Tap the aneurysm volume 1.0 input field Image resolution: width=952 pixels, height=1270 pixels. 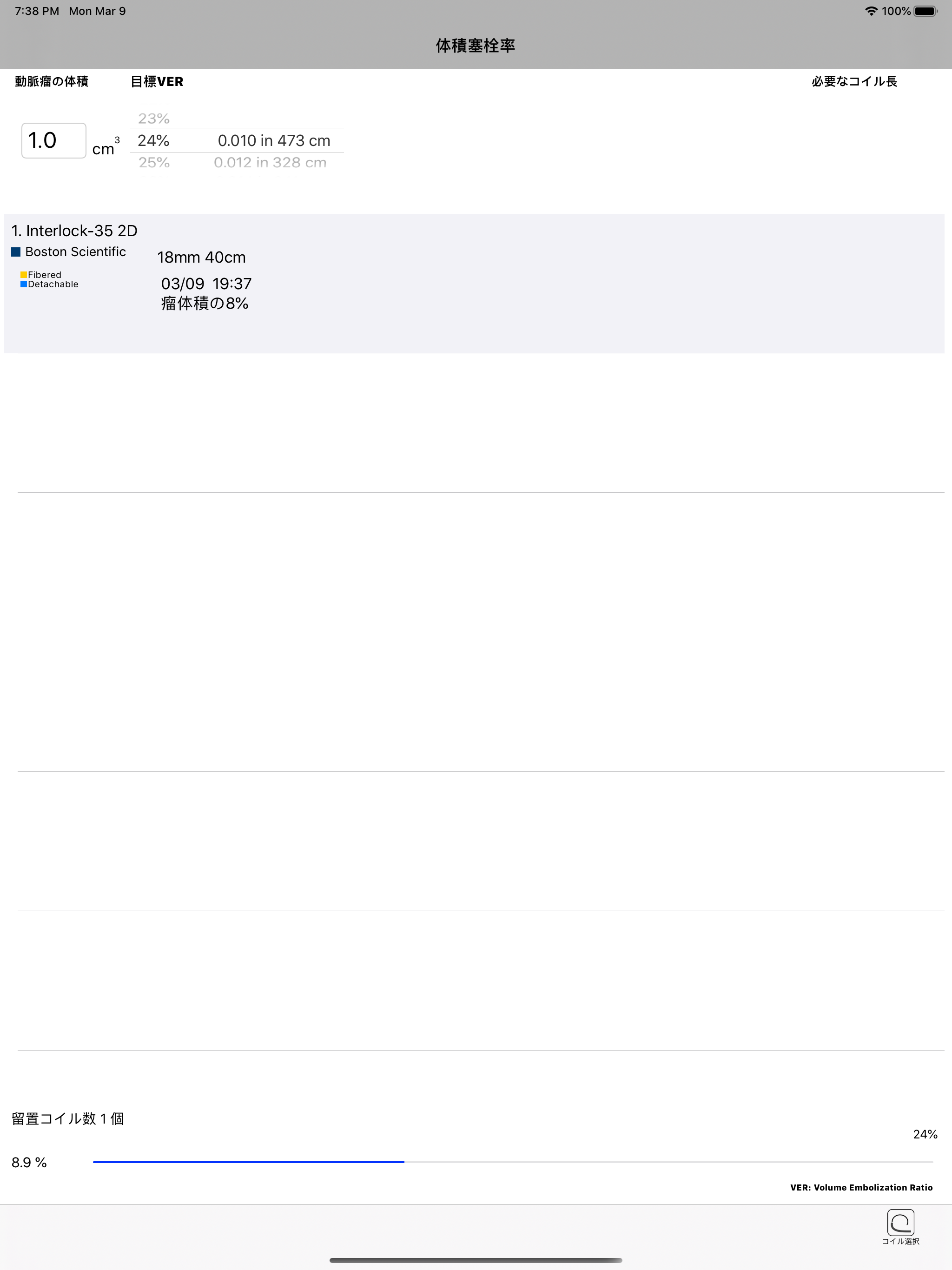(x=53, y=140)
